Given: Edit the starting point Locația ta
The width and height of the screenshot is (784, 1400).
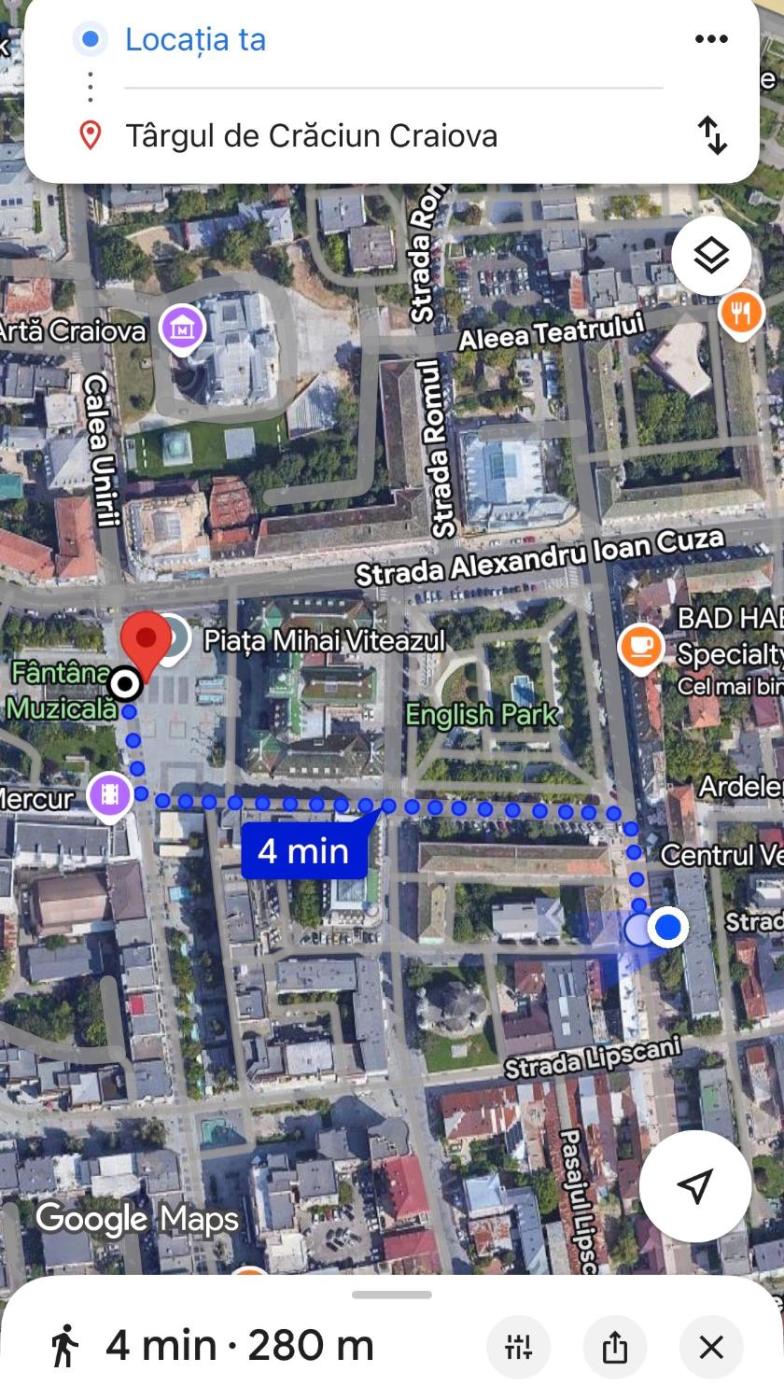Looking at the screenshot, I should coord(390,40).
